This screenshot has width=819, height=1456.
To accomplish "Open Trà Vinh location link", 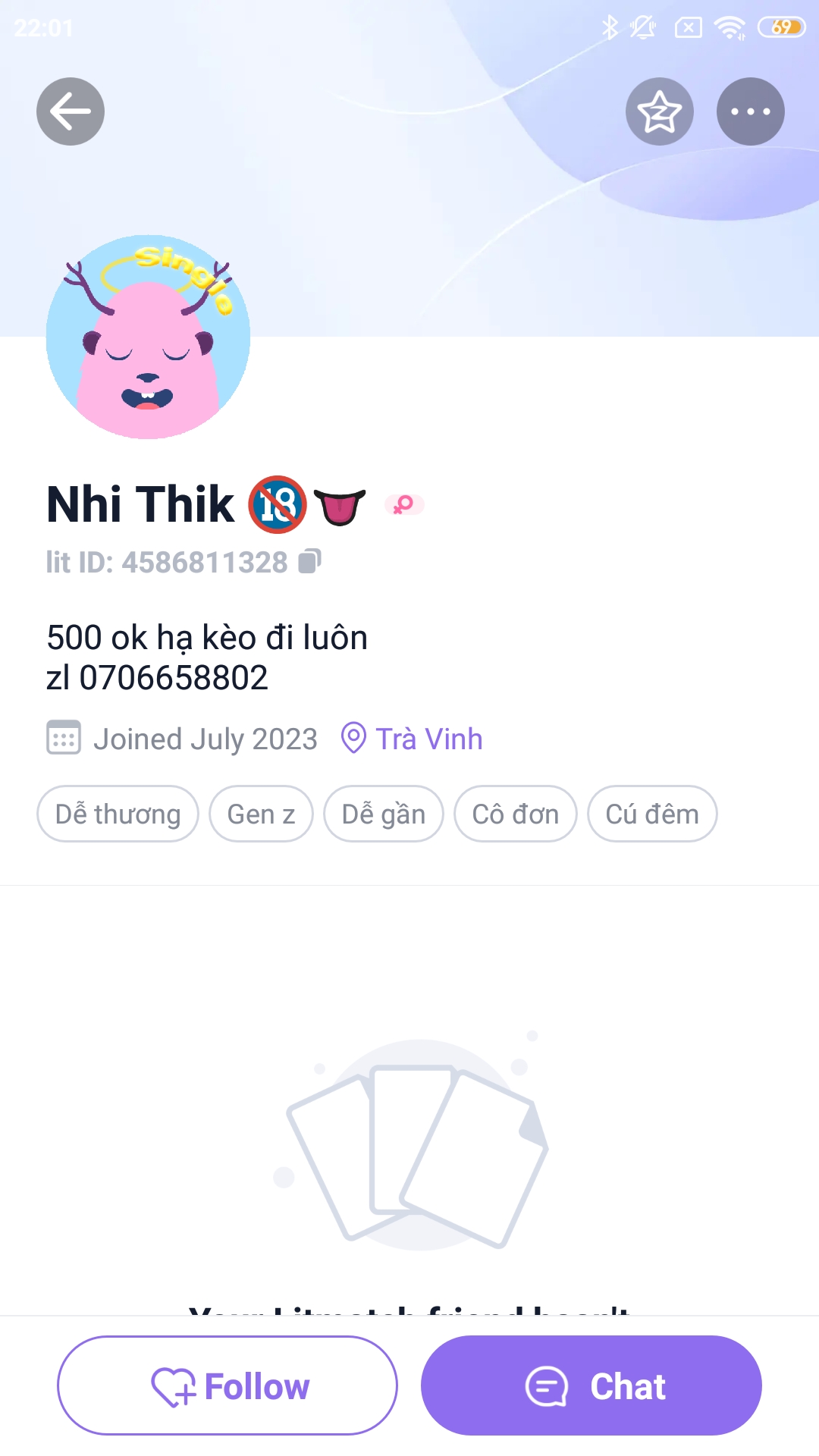I will click(431, 738).
